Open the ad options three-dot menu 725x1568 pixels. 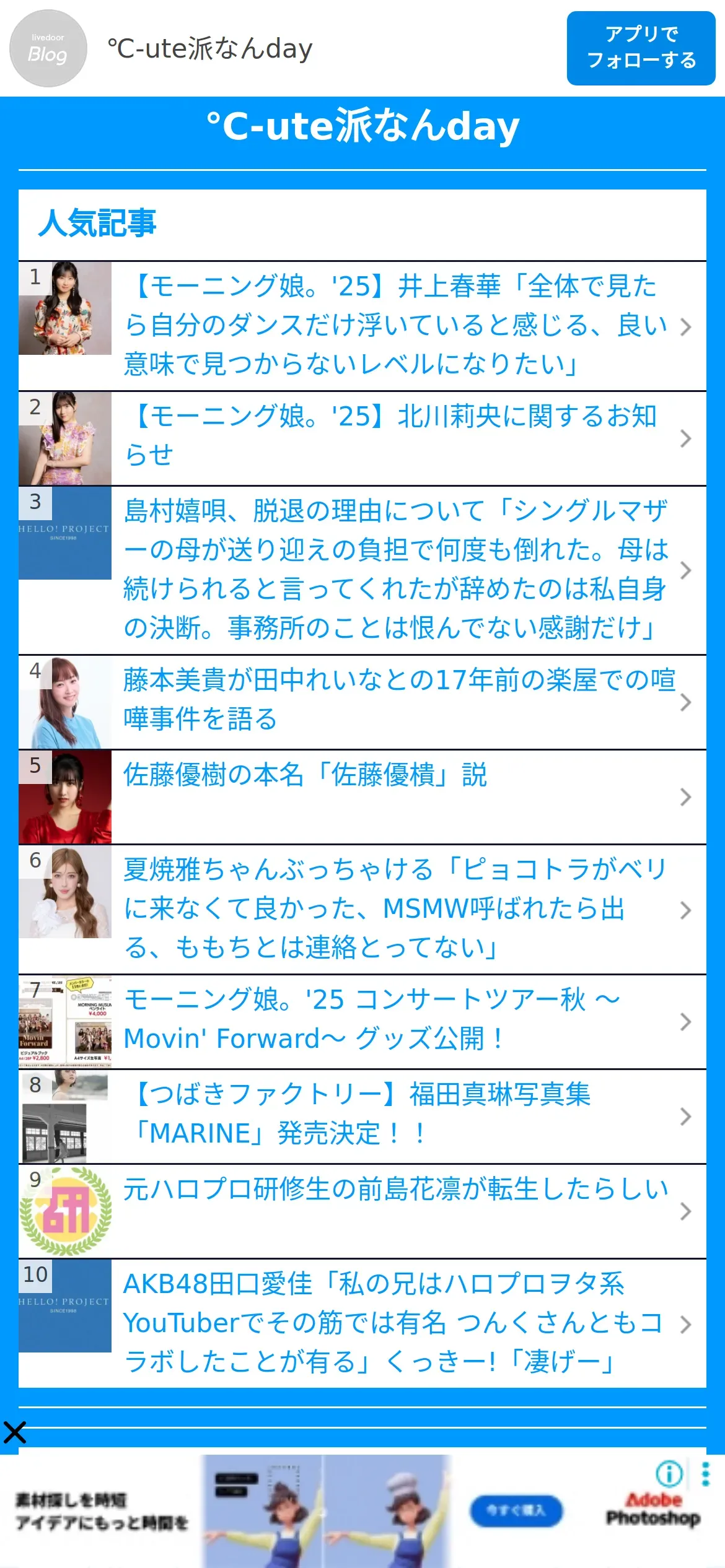(x=705, y=1474)
